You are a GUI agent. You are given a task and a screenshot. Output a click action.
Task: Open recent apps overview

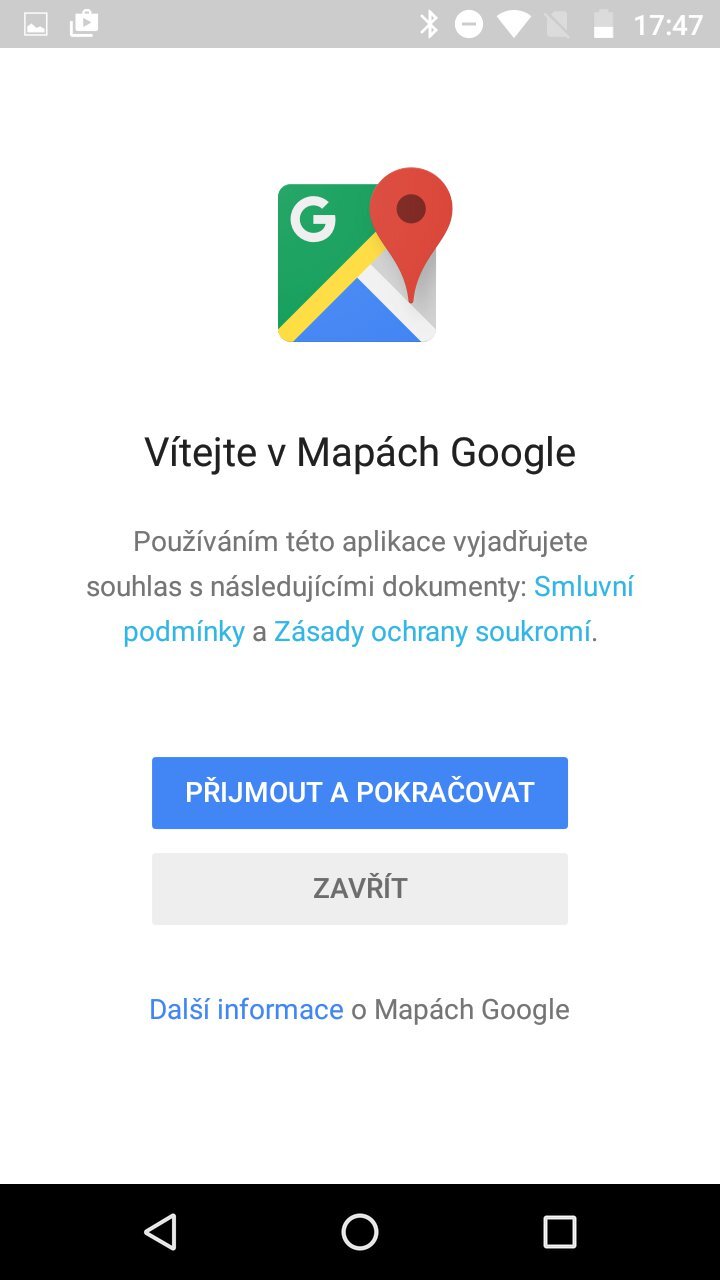[x=559, y=1232]
